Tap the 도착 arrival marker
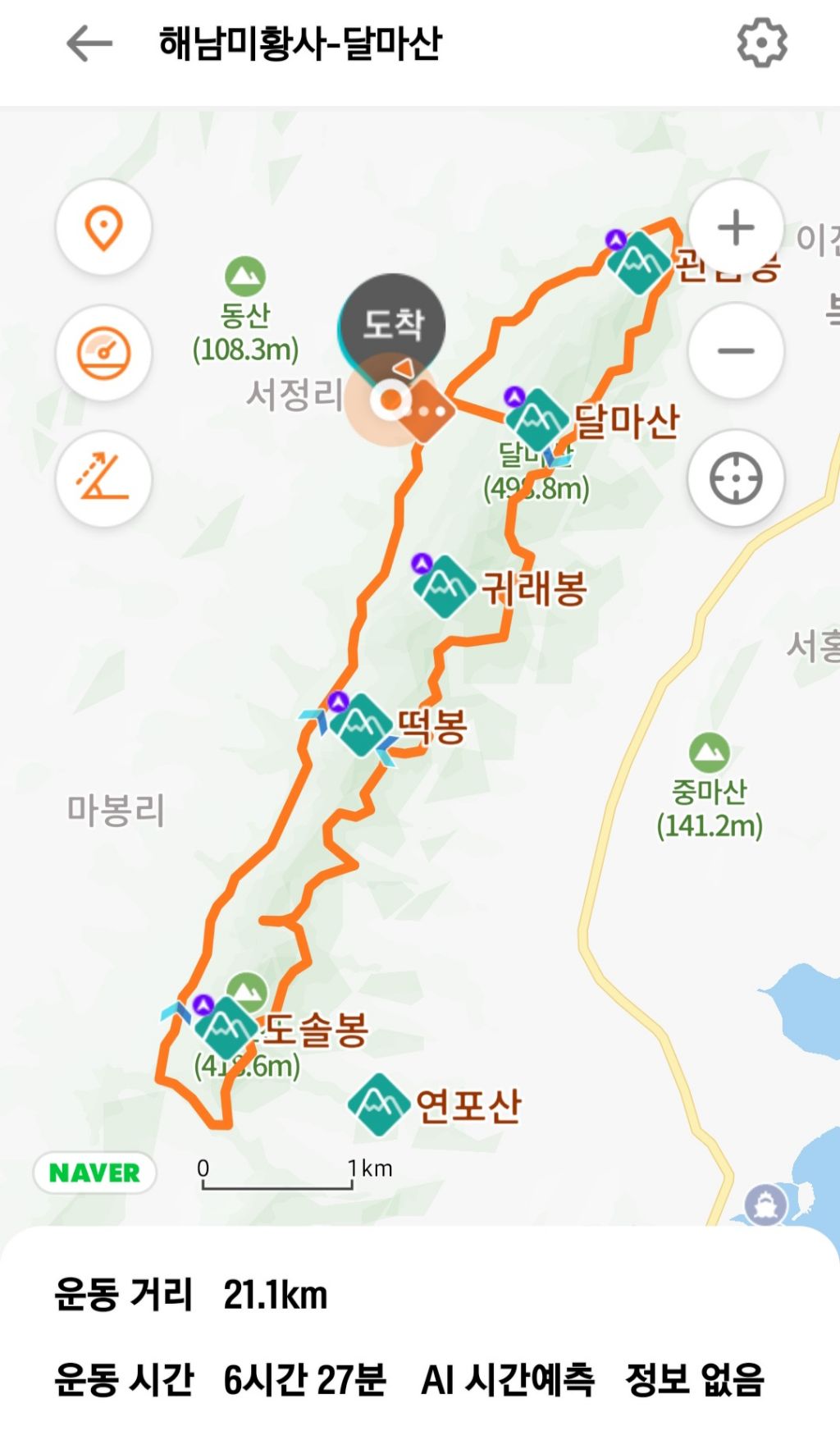Viewport: 840px width, 1454px height. (x=393, y=325)
